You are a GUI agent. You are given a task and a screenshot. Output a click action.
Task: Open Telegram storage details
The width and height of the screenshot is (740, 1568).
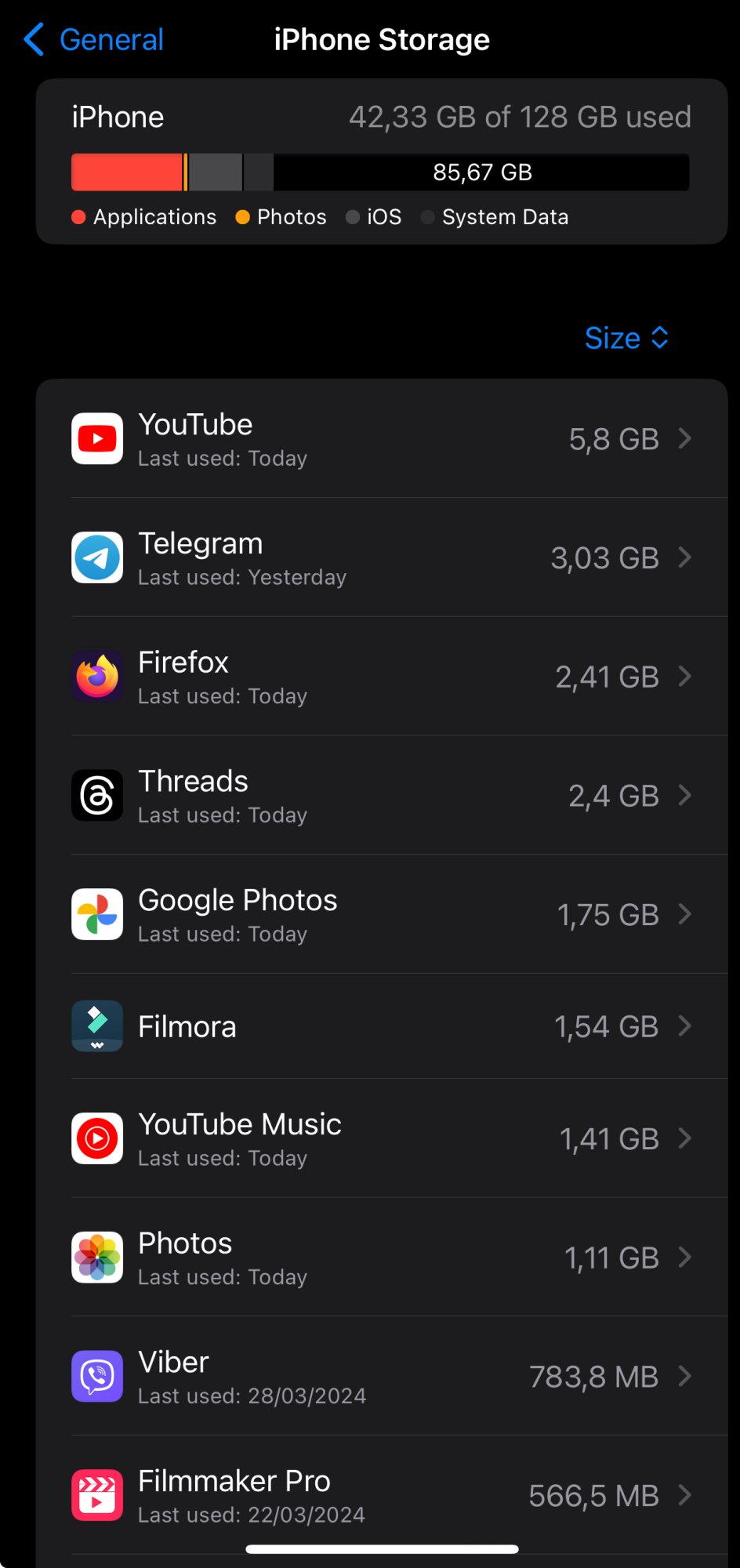[381, 558]
